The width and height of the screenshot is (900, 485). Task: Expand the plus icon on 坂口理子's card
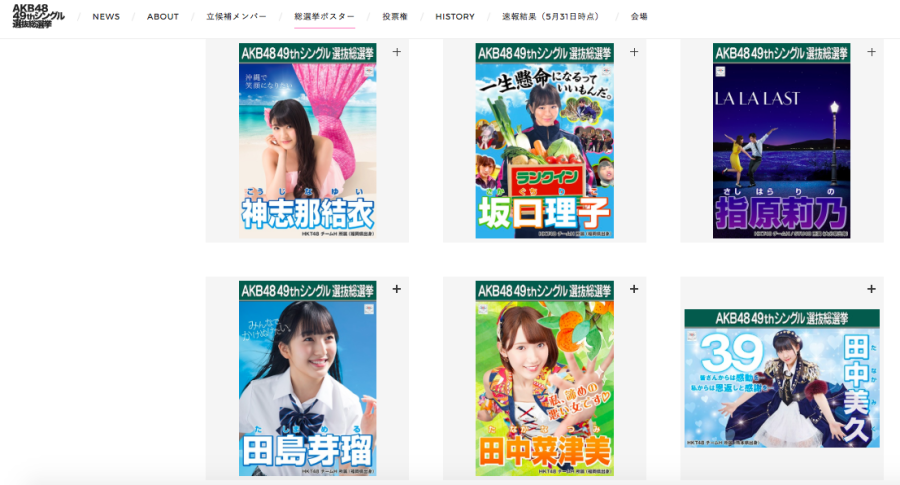pyautogui.click(x=634, y=52)
